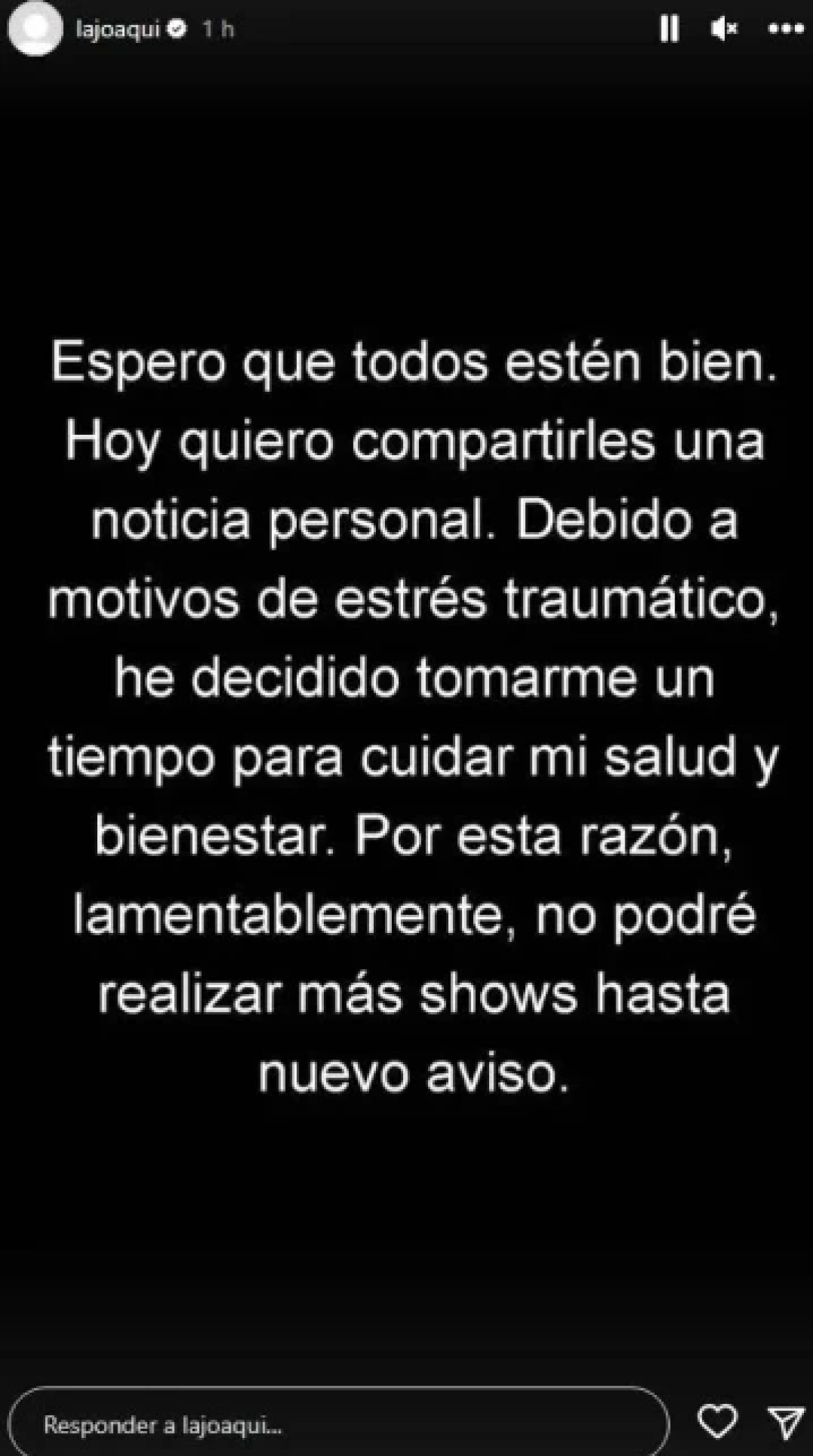Image resolution: width=813 pixels, height=1456 pixels.
Task: Open the lajoaqui username link
Action: click(117, 29)
